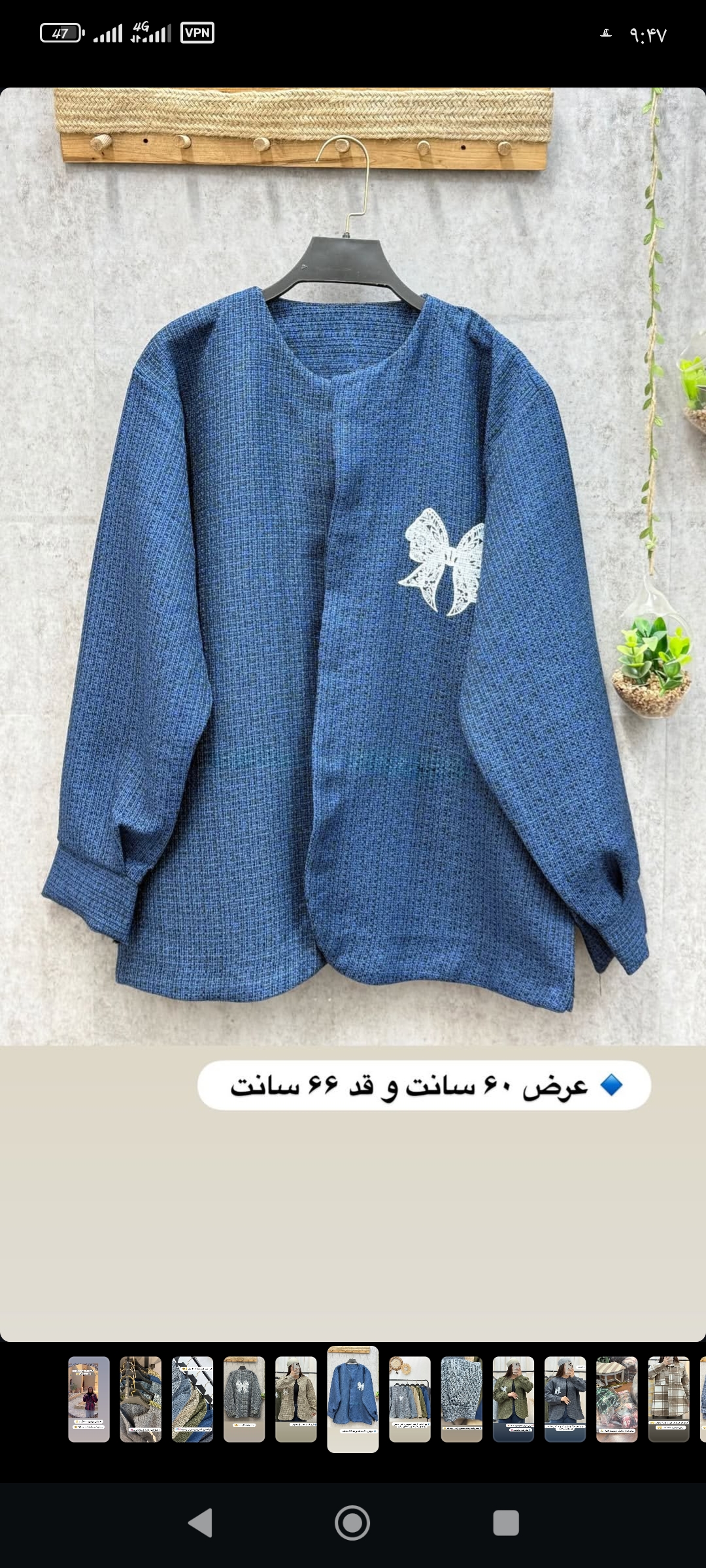Open the packaged plaid items thumbnail
The image size is (706, 1568).
click(x=616, y=1399)
